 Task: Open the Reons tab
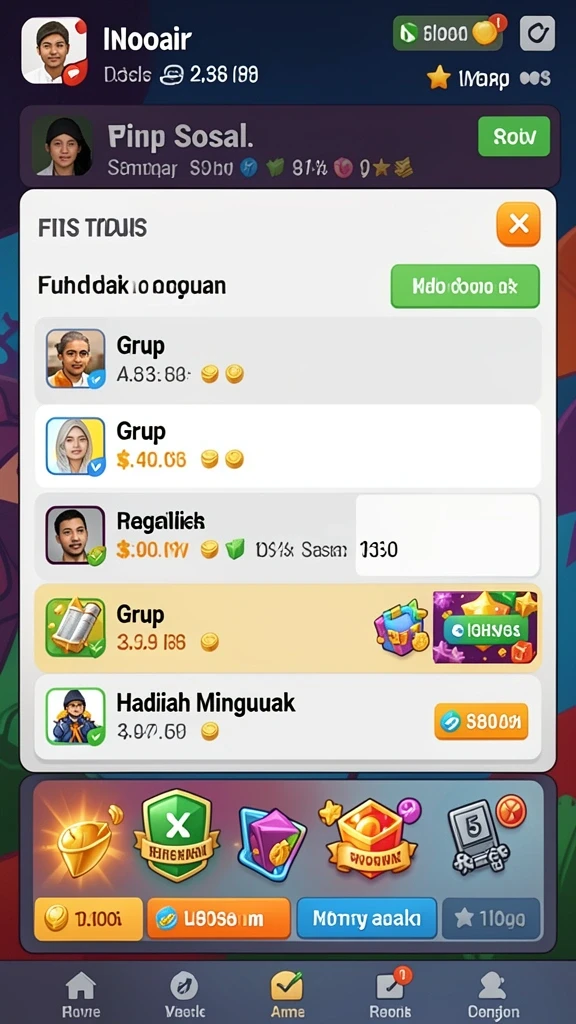tap(390, 995)
